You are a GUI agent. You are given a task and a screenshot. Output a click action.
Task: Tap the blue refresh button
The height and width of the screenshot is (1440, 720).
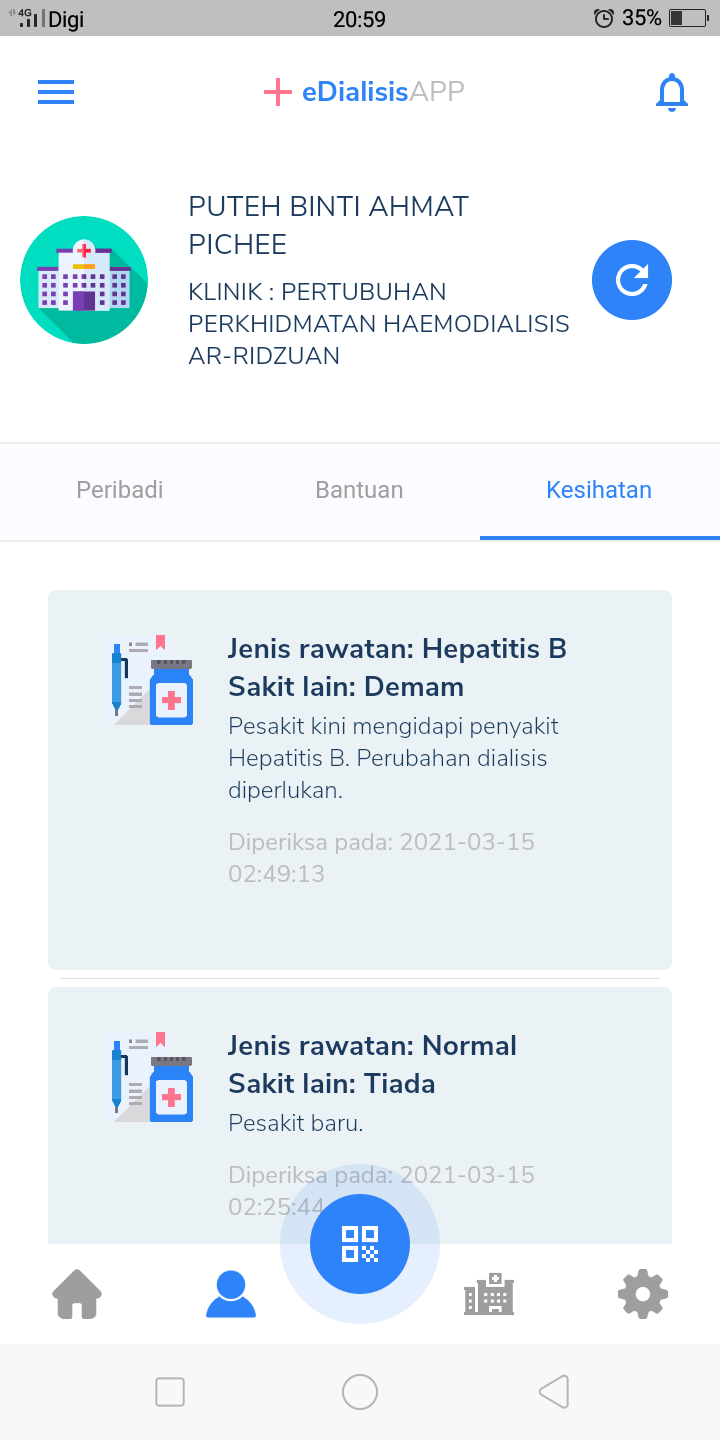631,280
